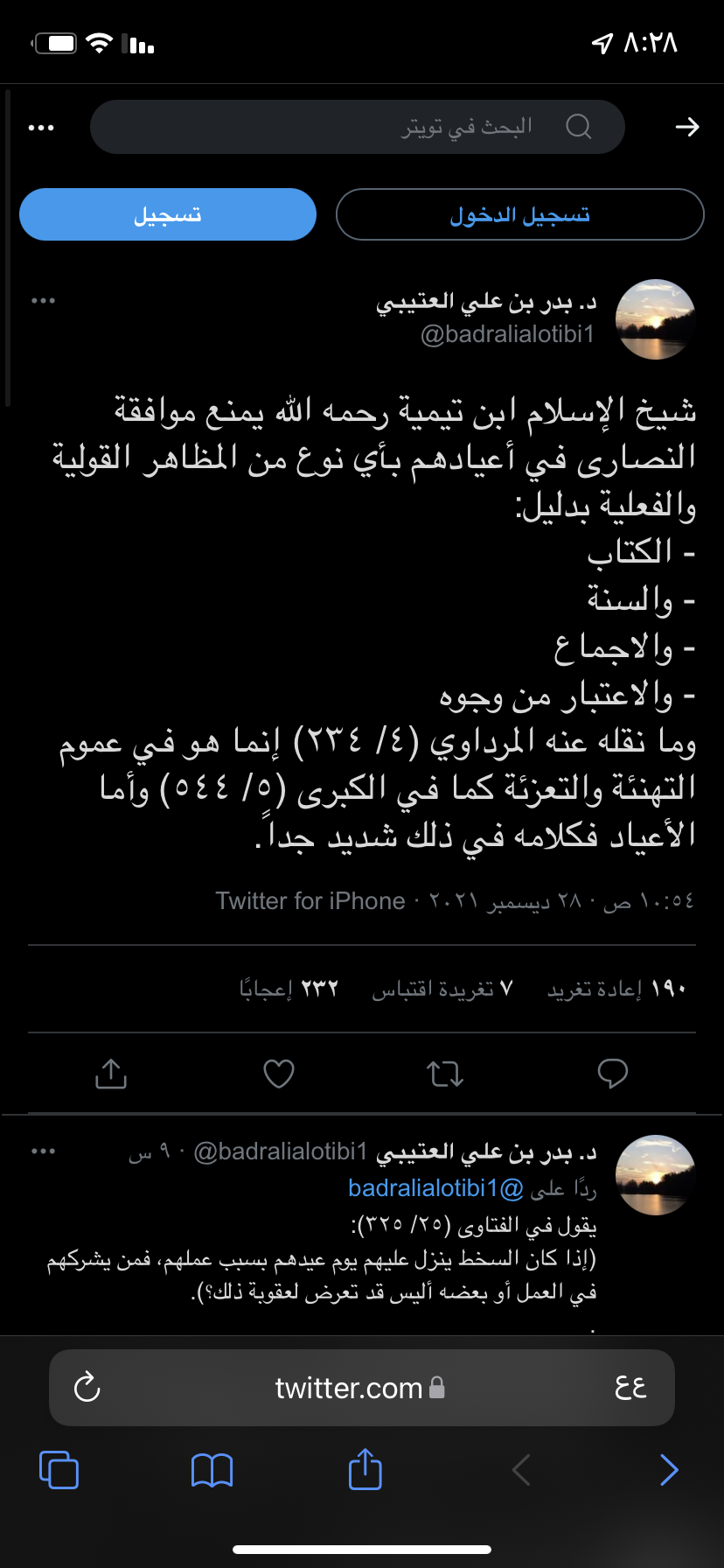View the ٢٣٢ إعجابًا likes list
724x1568 pixels.
pyautogui.click(x=289, y=989)
